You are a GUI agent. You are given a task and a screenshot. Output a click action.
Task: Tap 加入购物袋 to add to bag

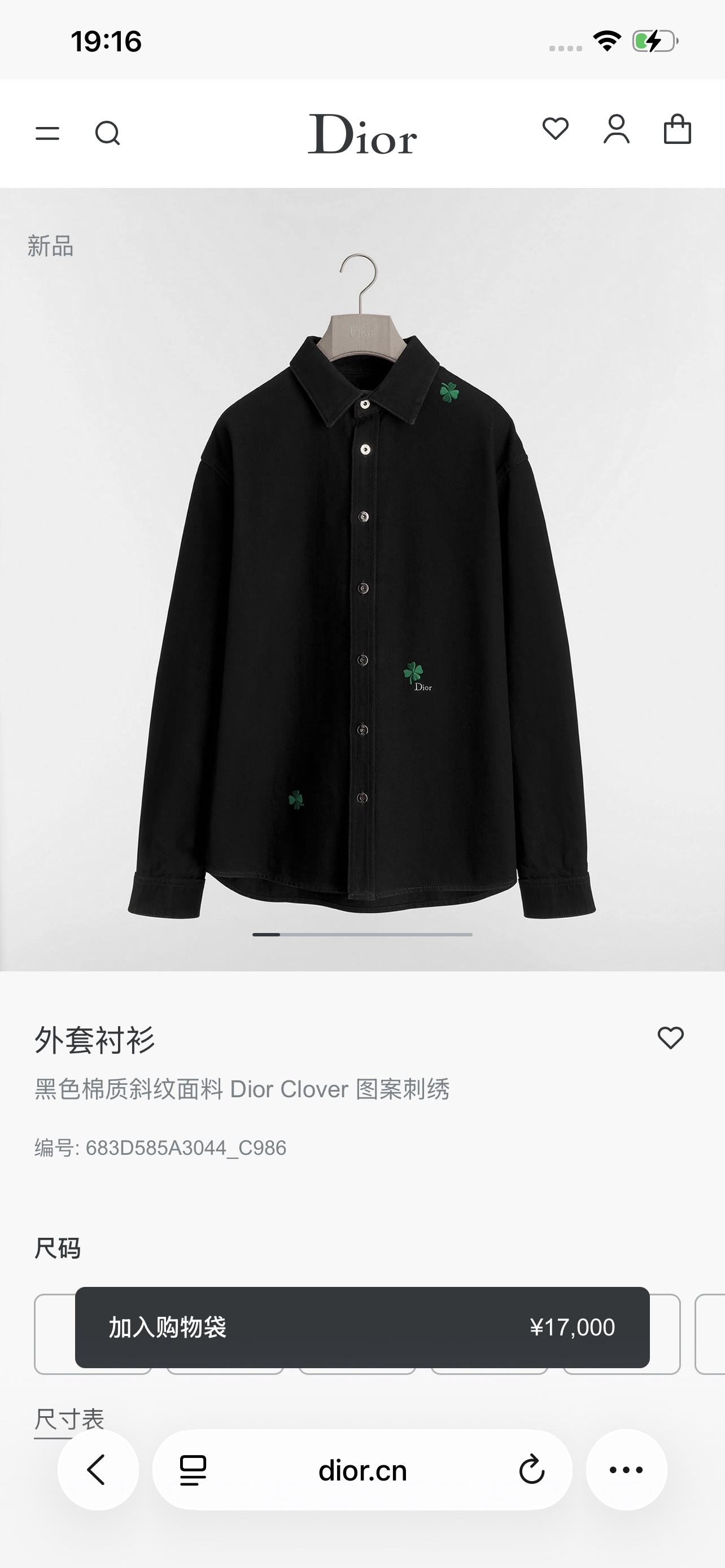point(361,1328)
